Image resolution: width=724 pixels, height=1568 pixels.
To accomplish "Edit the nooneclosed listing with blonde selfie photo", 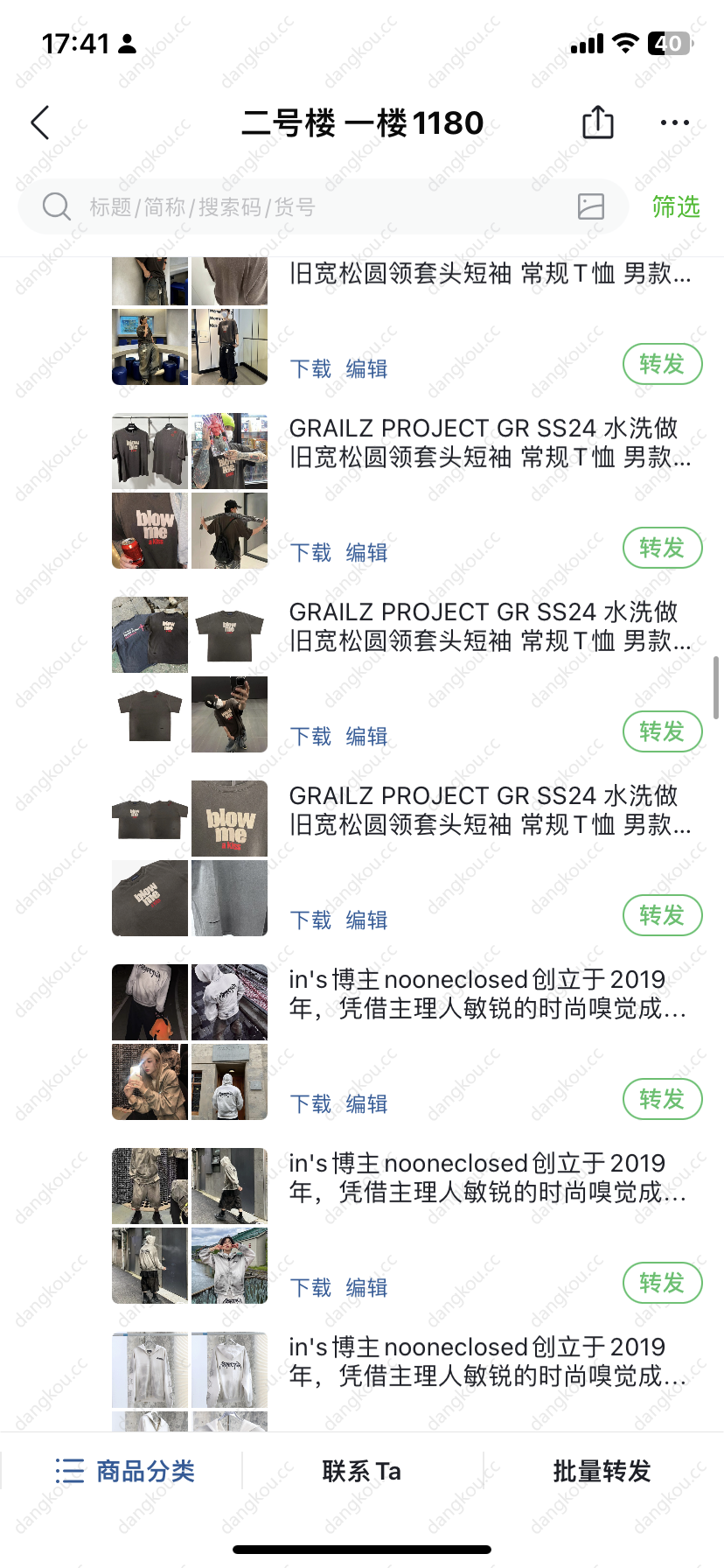I will pyautogui.click(x=366, y=1104).
